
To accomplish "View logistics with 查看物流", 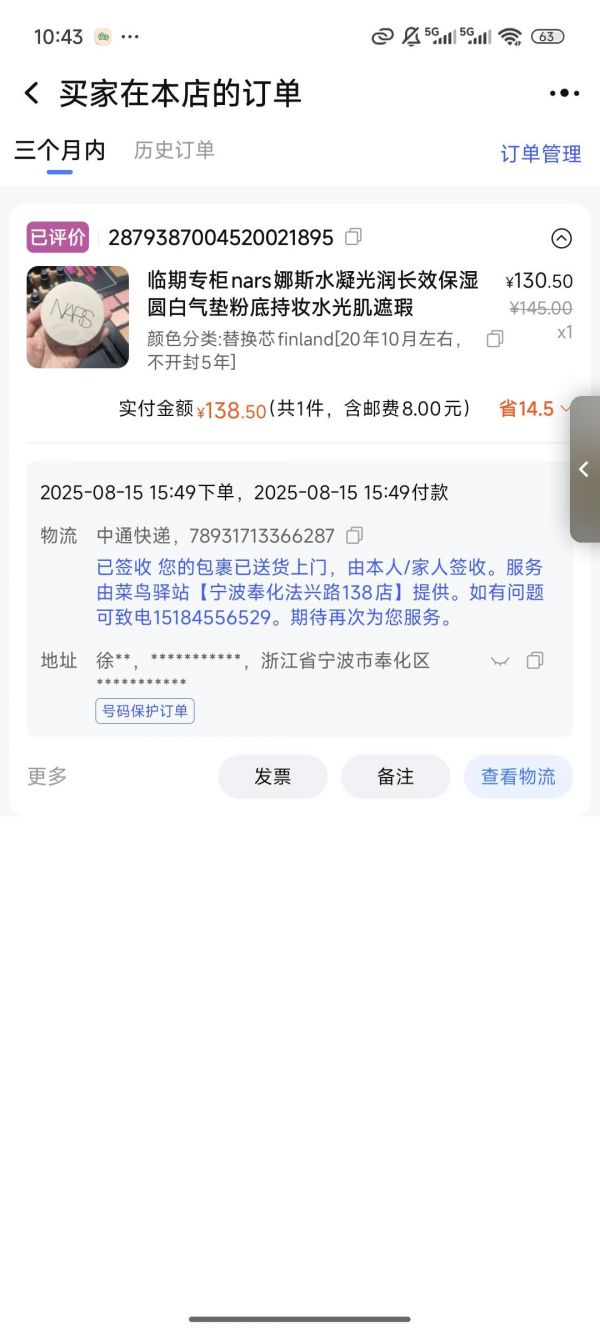I will point(518,776).
